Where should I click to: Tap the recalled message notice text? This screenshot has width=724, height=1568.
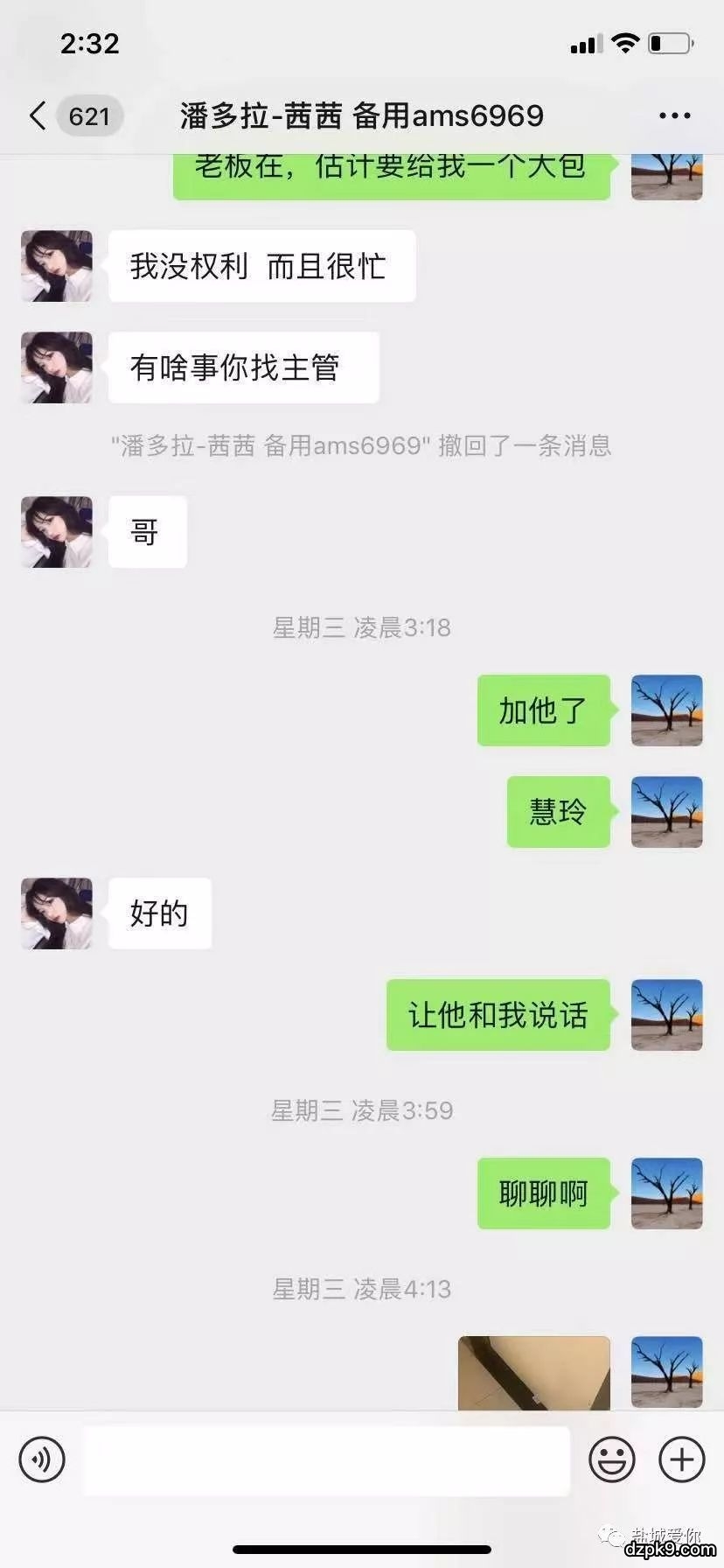362,447
